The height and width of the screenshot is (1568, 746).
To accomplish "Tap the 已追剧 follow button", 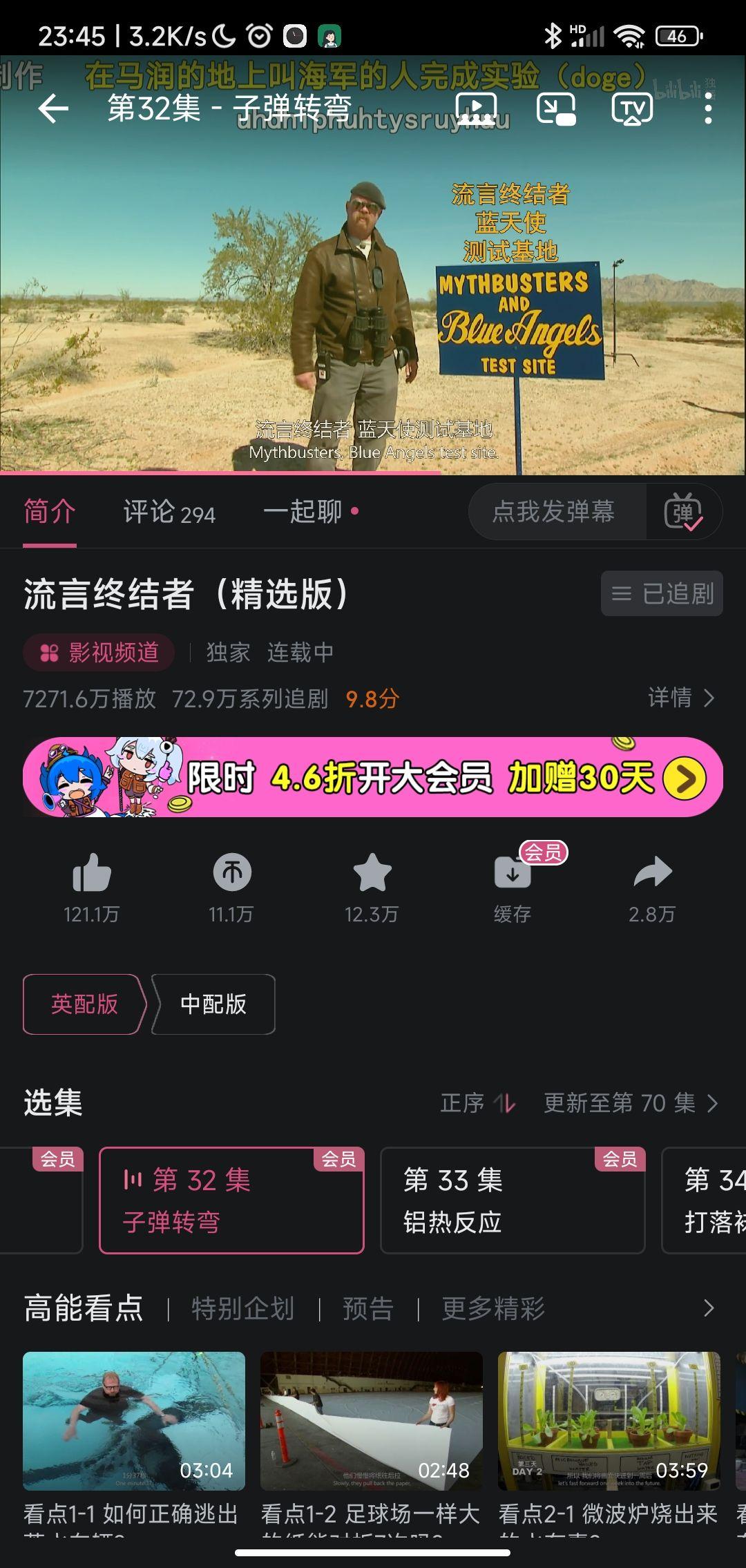I will click(x=662, y=593).
